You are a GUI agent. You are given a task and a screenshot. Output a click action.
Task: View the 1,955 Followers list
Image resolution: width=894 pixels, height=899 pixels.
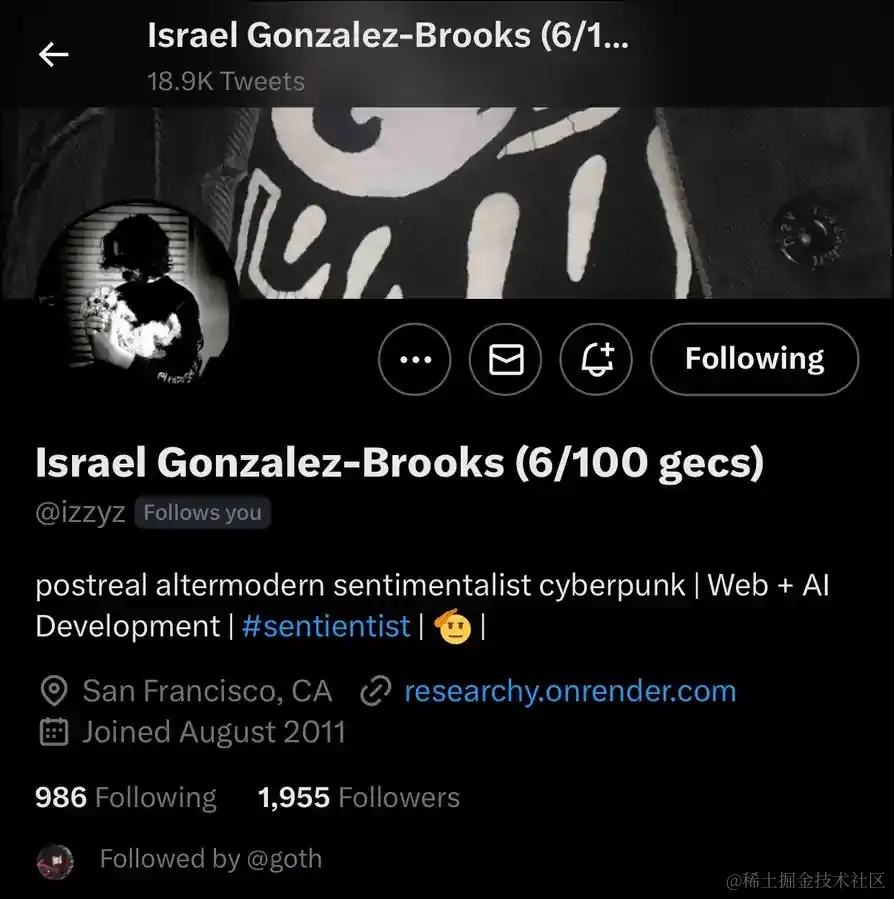point(358,797)
